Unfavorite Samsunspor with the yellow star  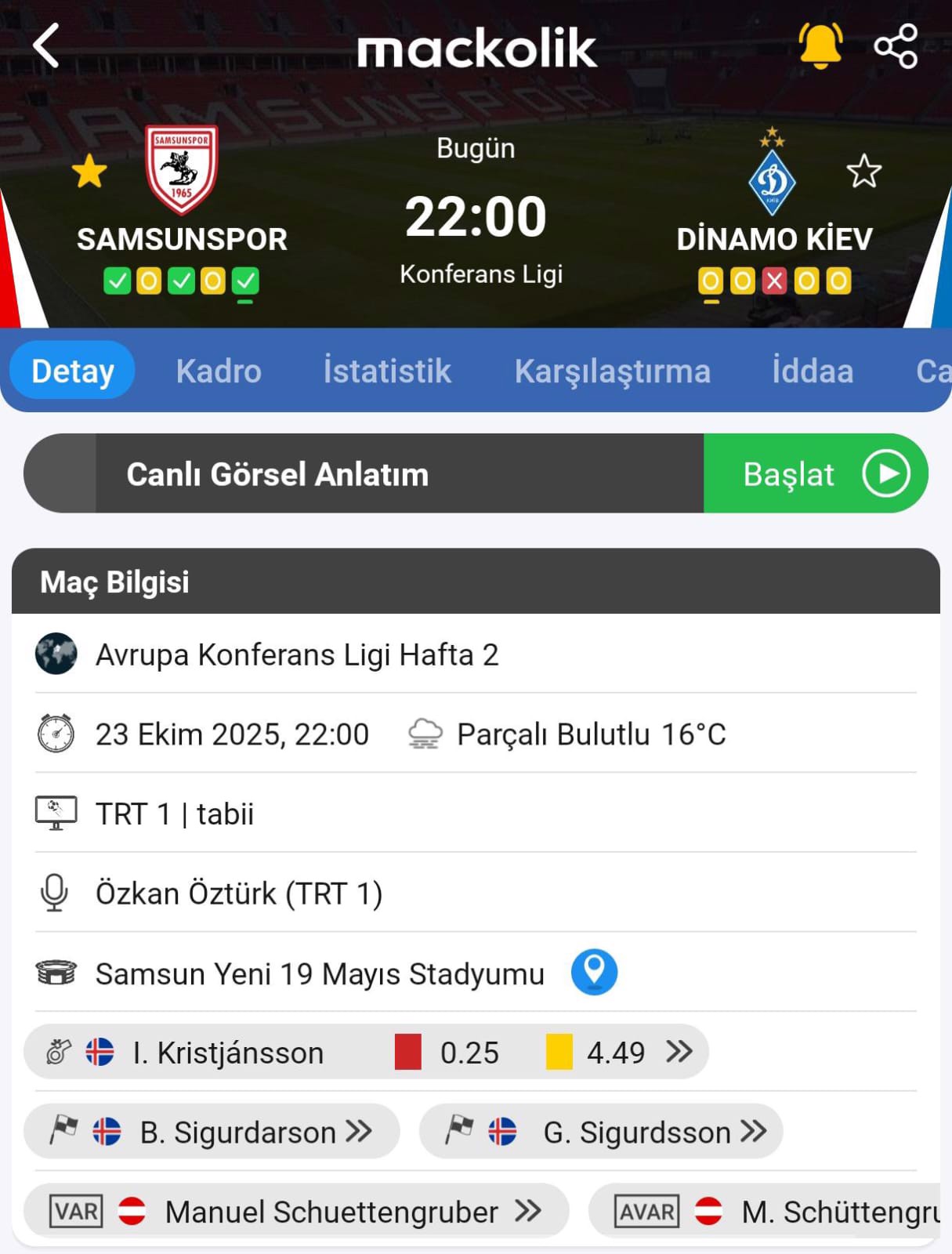coord(89,172)
